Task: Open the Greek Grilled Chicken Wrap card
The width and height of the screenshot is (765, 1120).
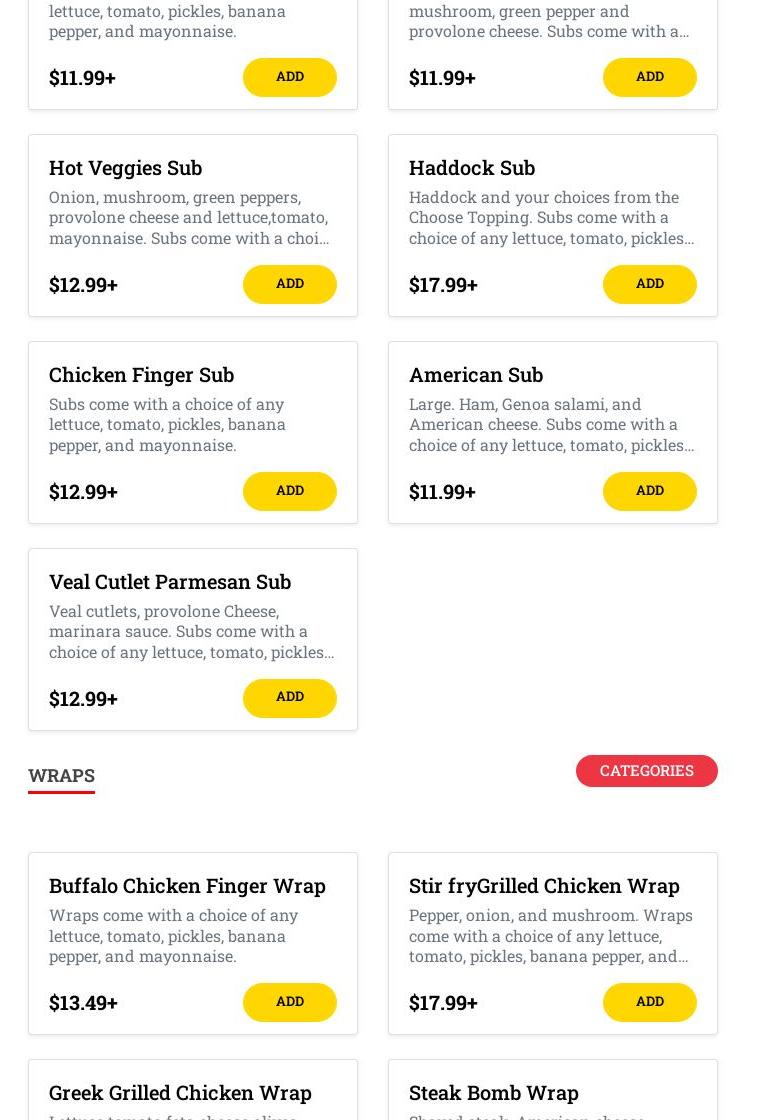Action: 180,1092
